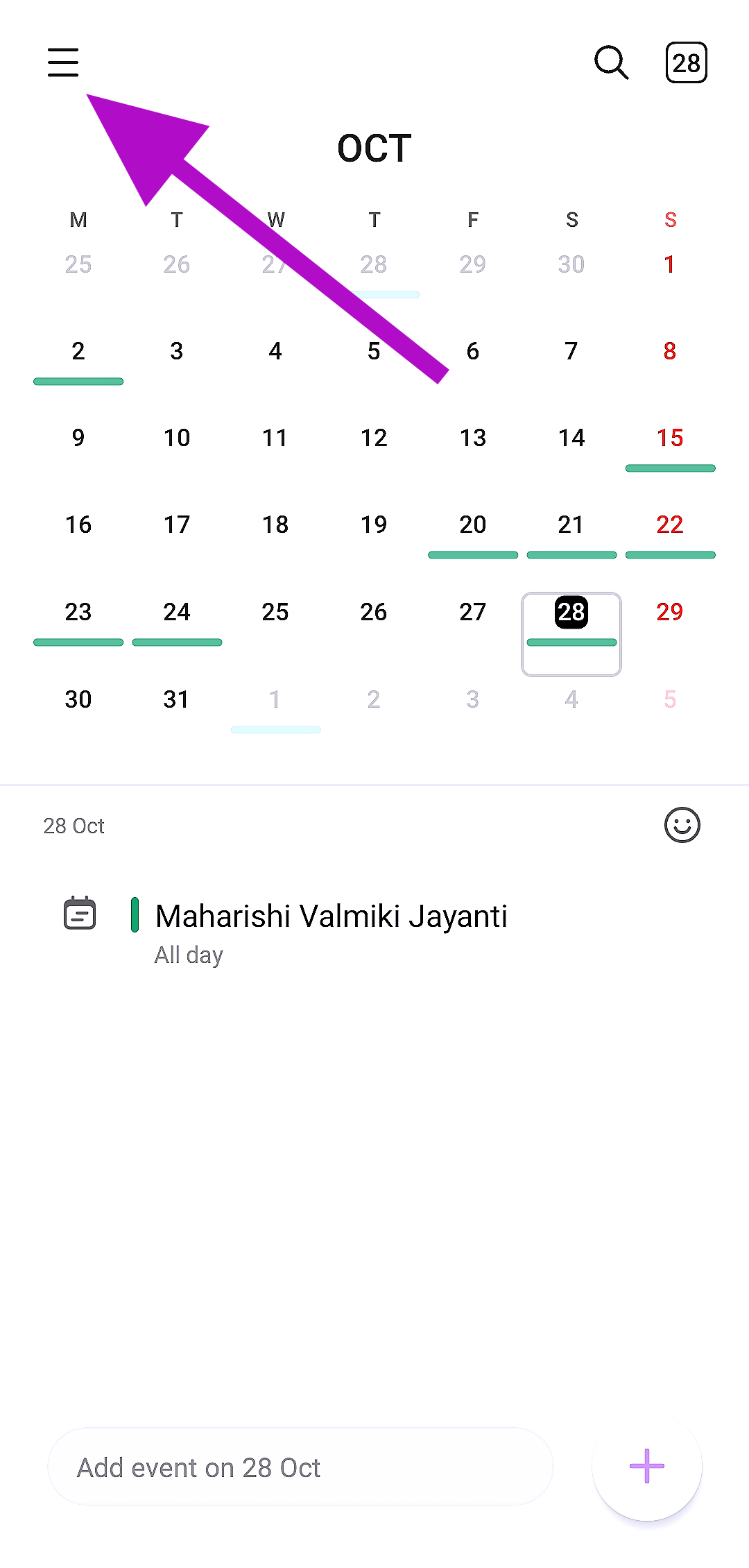Select October 2 in the calendar
The height and width of the screenshot is (1568, 749).
point(78,352)
